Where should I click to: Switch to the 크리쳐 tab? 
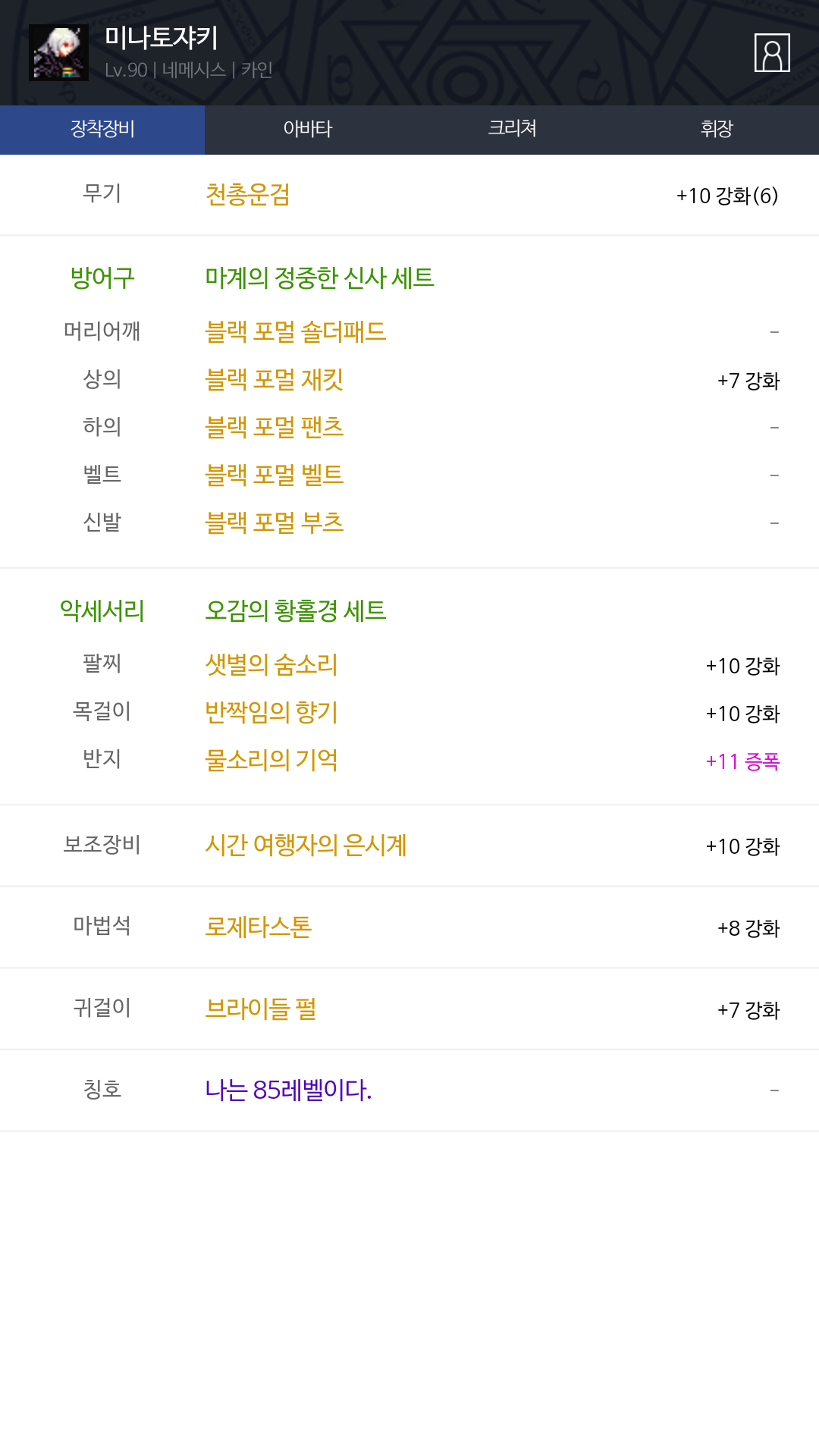pyautogui.click(x=512, y=129)
